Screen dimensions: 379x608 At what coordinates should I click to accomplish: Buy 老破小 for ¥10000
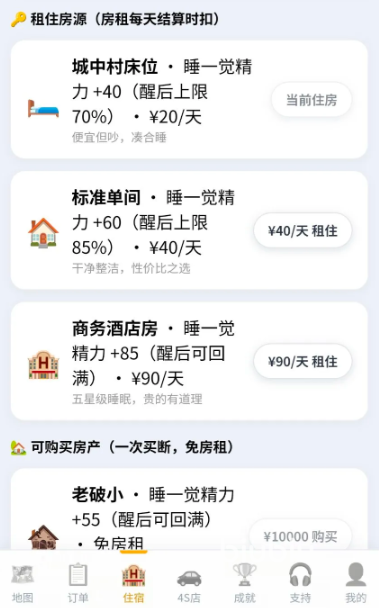(301, 536)
